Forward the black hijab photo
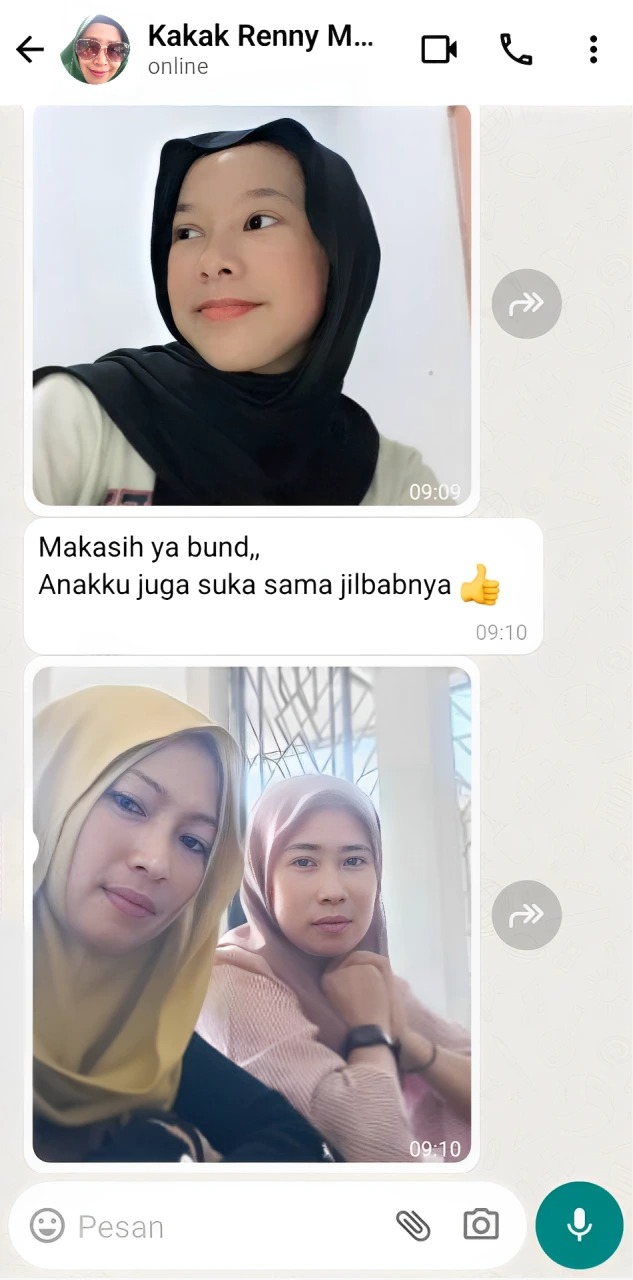The height and width of the screenshot is (1280, 633). point(526,303)
